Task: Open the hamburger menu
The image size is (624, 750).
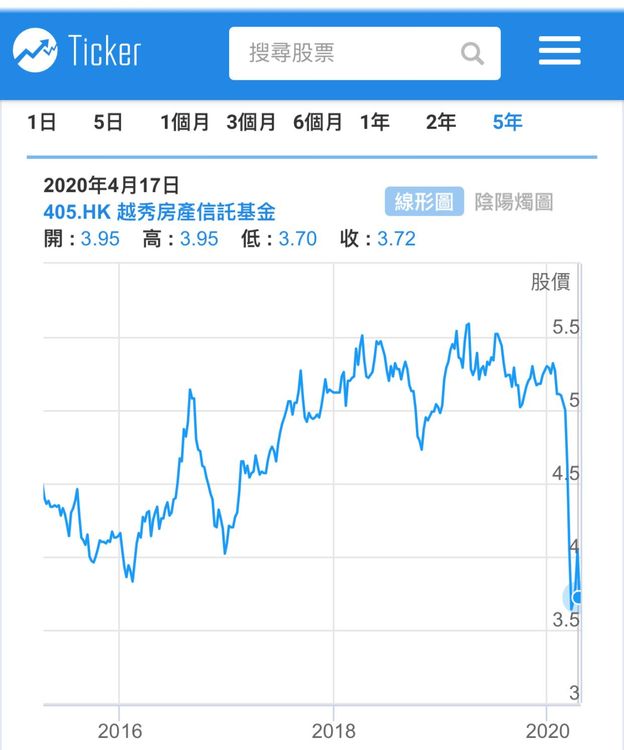Action: [x=559, y=50]
